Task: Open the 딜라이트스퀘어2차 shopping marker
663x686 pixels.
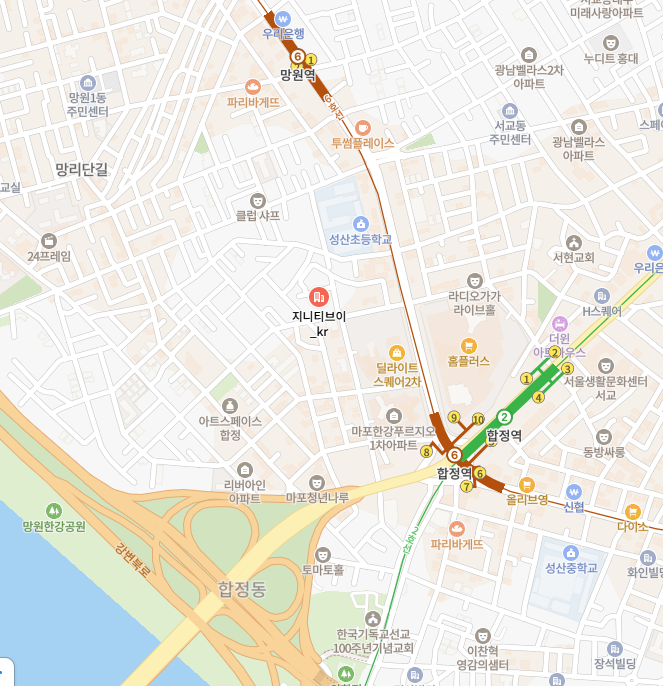Action: (397, 352)
